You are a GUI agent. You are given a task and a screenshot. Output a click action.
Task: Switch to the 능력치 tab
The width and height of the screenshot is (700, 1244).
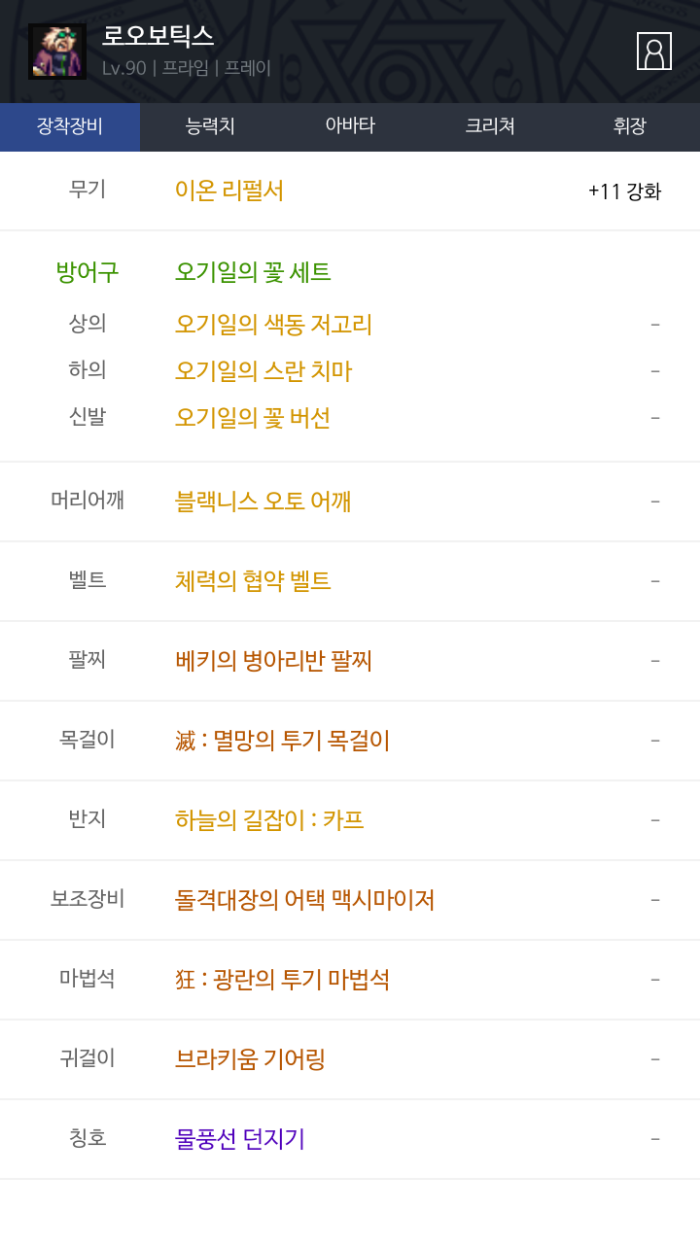click(210, 126)
